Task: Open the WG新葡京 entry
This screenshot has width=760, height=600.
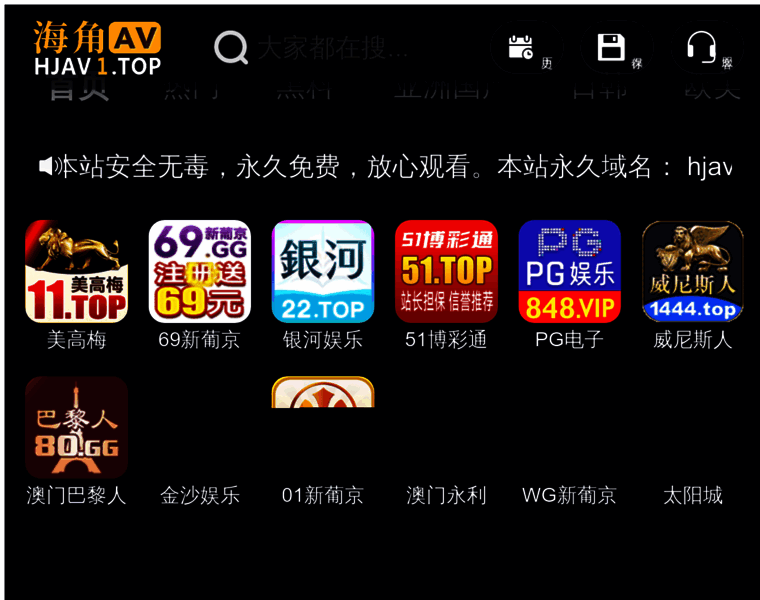Action: click(569, 494)
